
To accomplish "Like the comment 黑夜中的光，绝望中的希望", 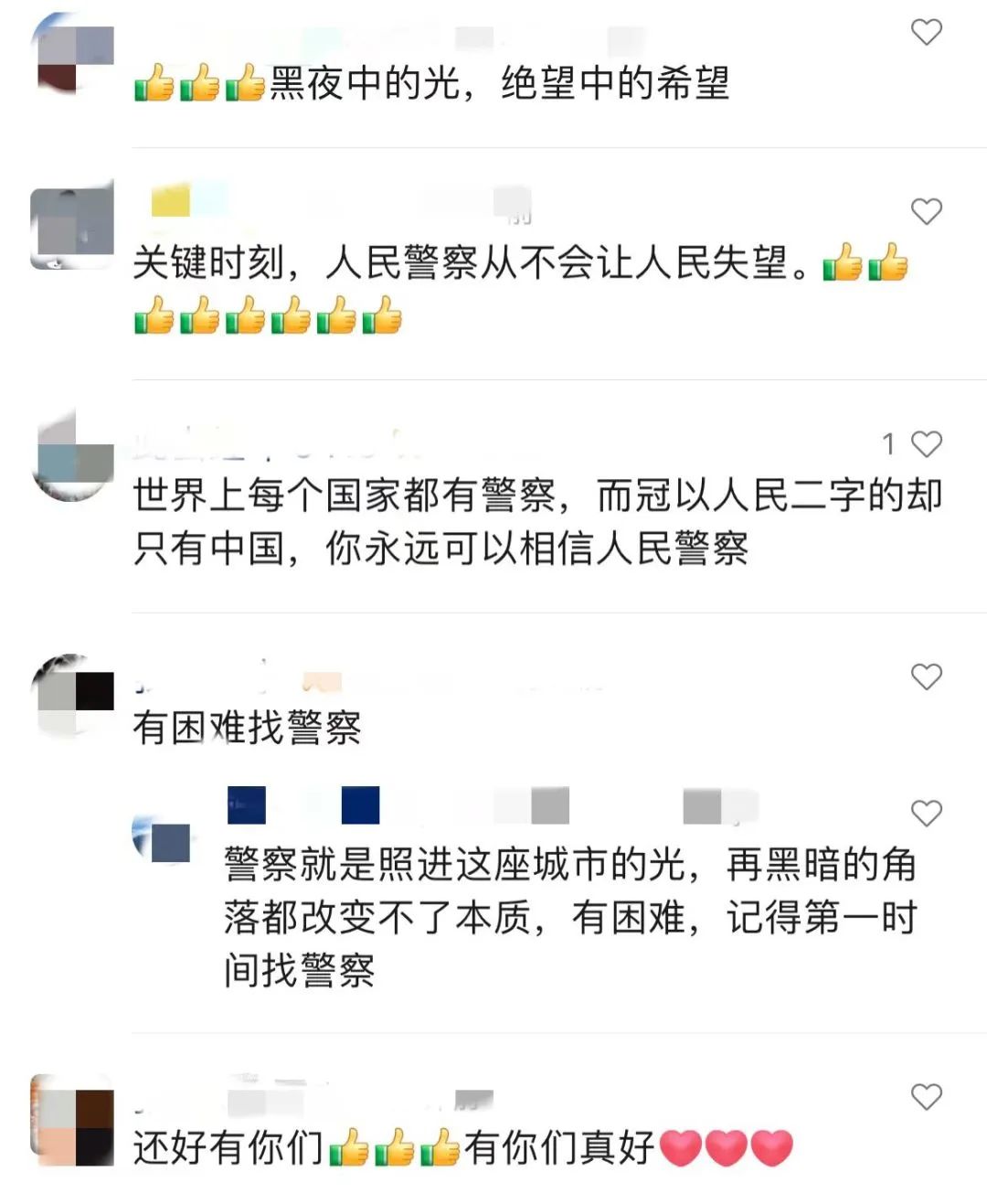I will tap(926, 33).
